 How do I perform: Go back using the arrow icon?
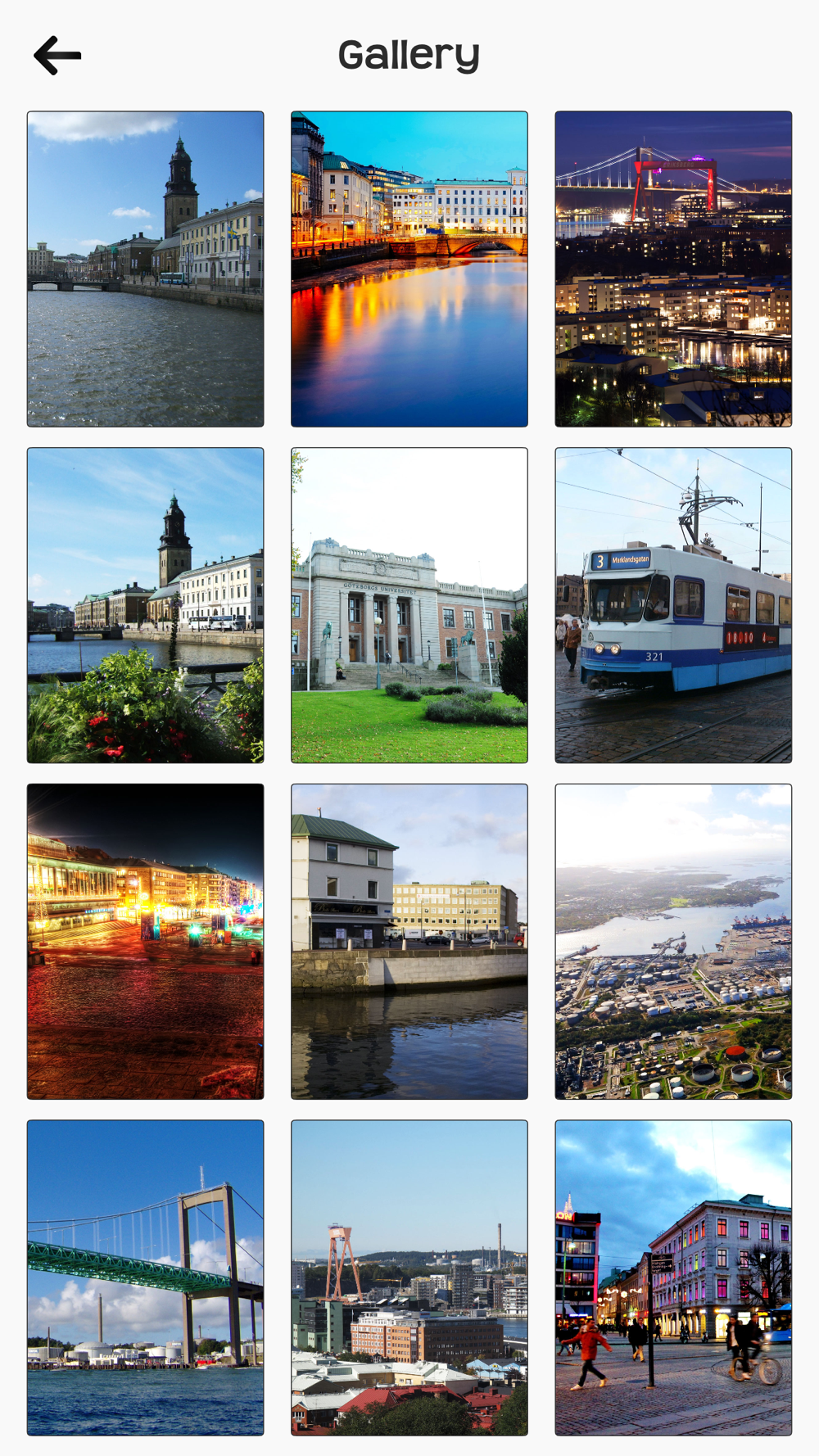pos(57,56)
